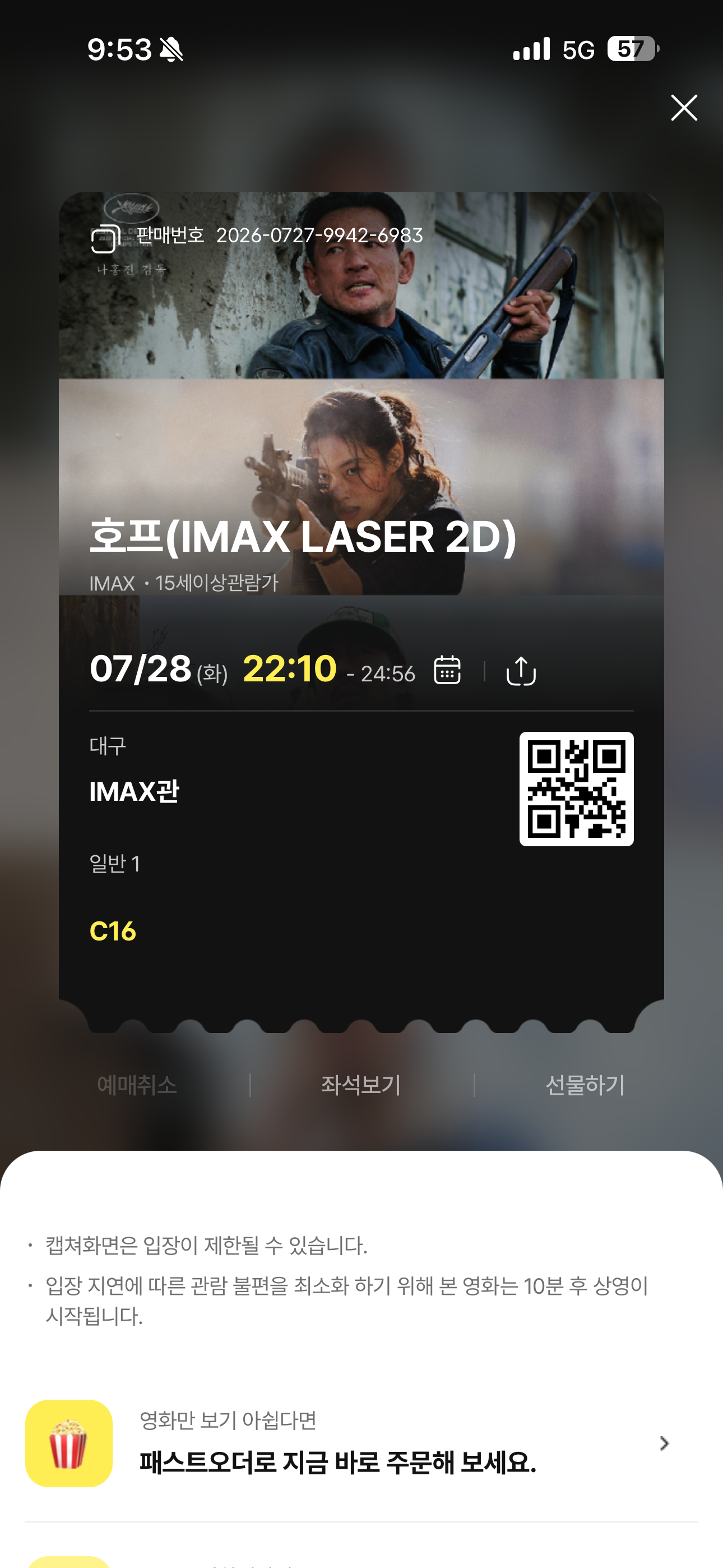Add the showtime to calendar
This screenshot has width=723, height=1568.
tap(447, 670)
